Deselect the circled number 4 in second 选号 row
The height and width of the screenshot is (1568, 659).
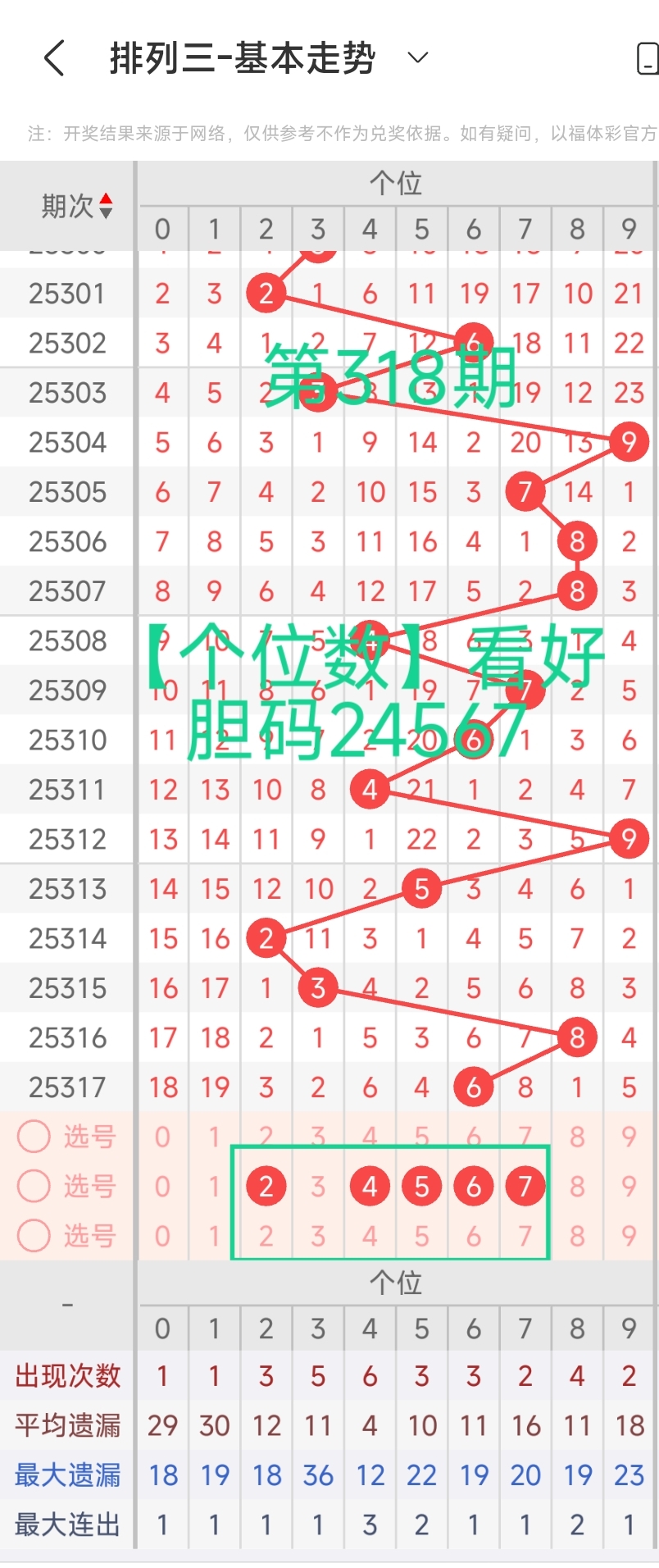[370, 1185]
